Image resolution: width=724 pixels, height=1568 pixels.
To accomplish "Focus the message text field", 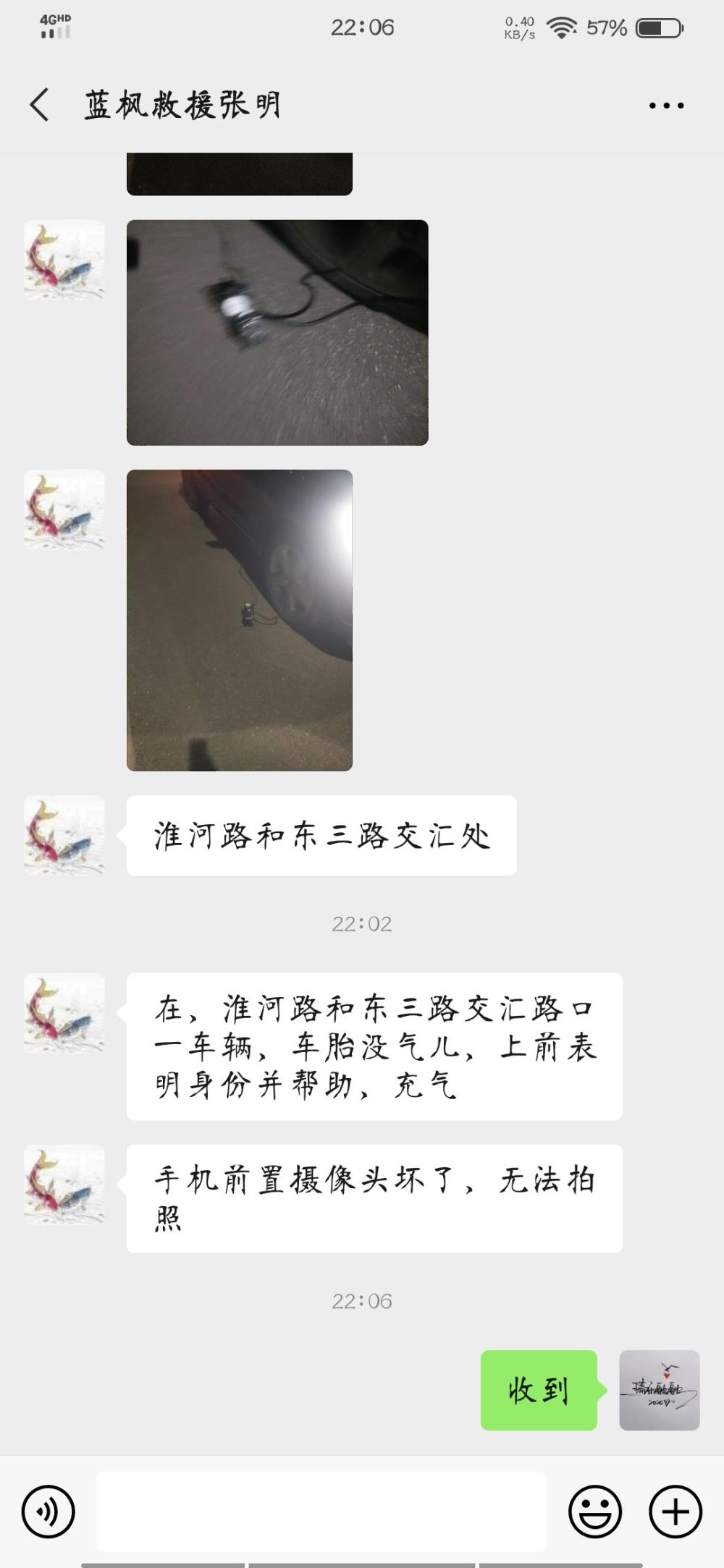I will [321, 1512].
